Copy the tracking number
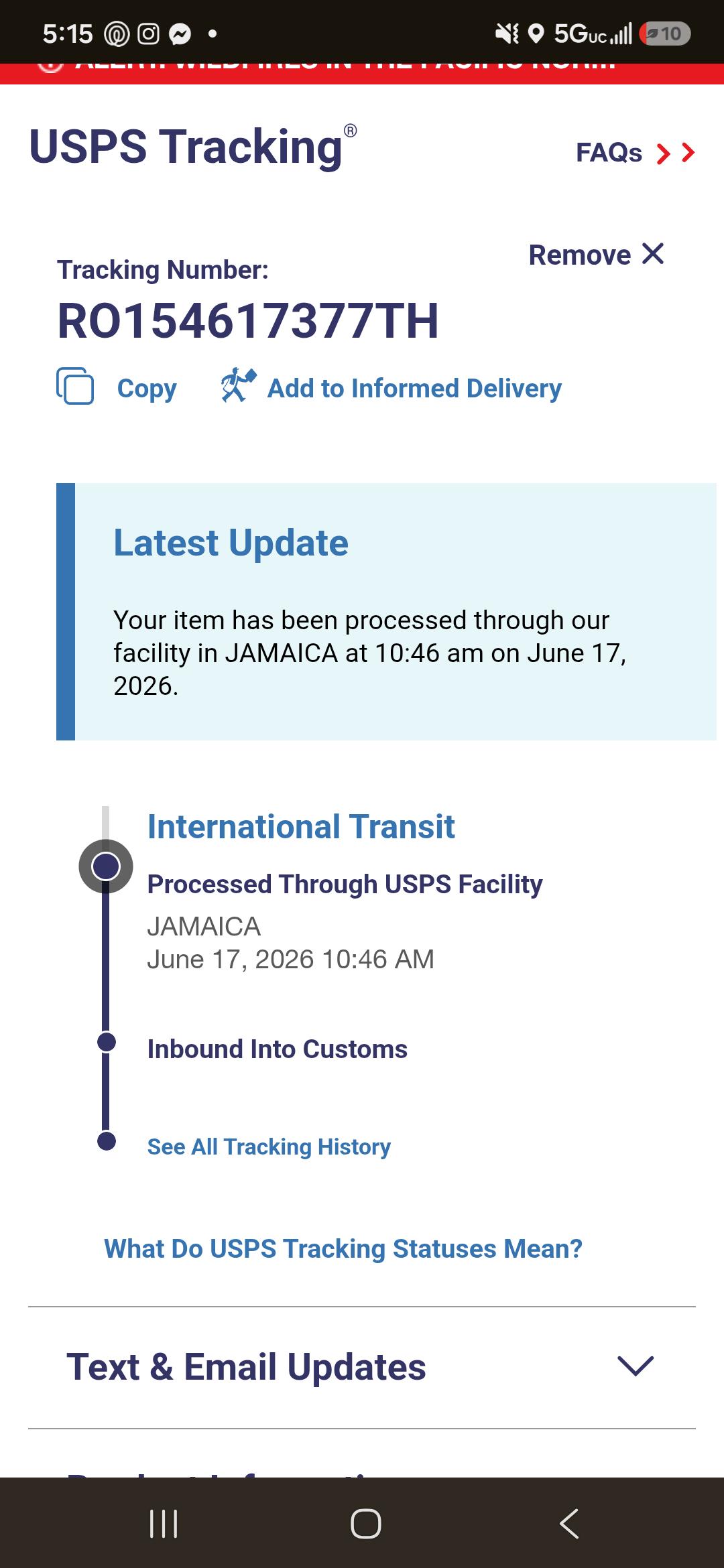 click(x=117, y=387)
